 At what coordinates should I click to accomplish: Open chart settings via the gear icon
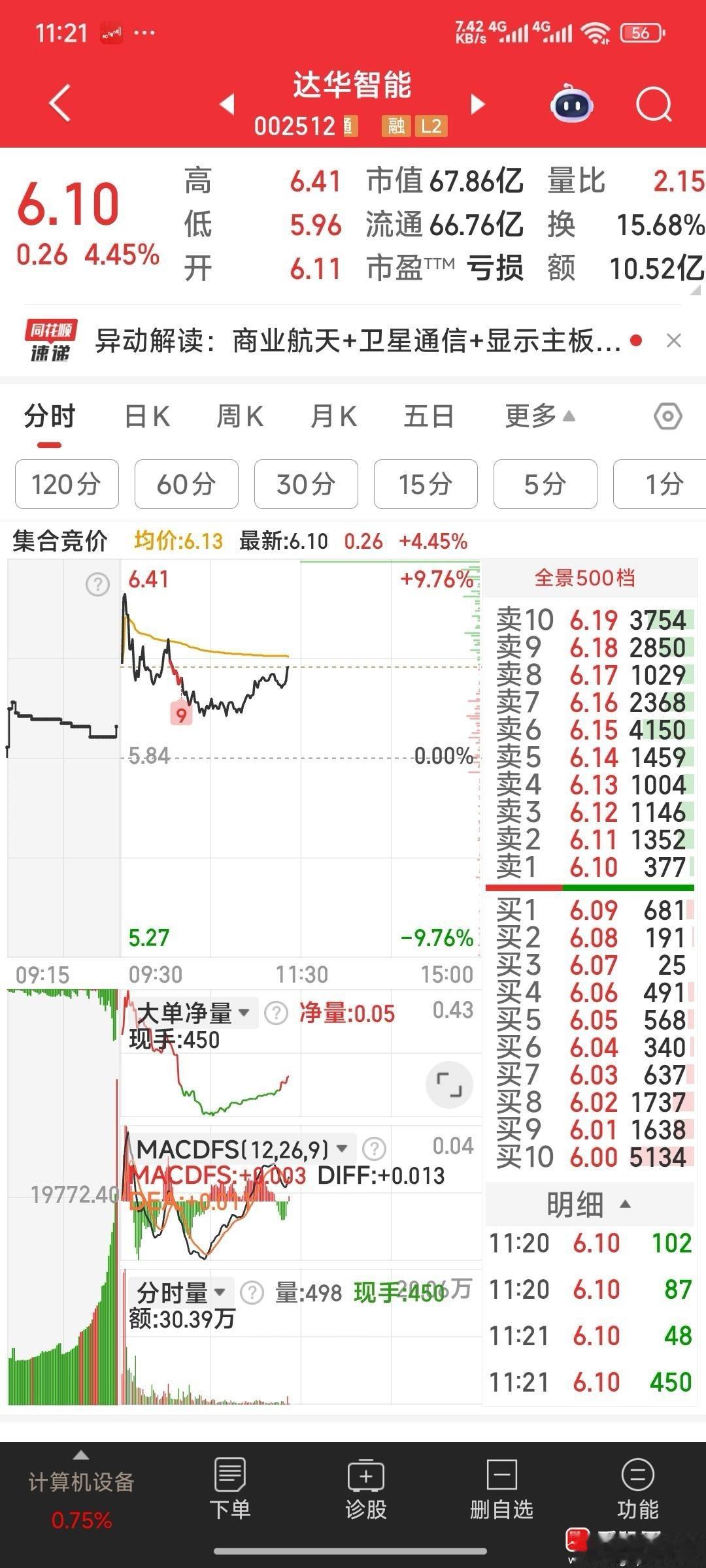(x=667, y=416)
